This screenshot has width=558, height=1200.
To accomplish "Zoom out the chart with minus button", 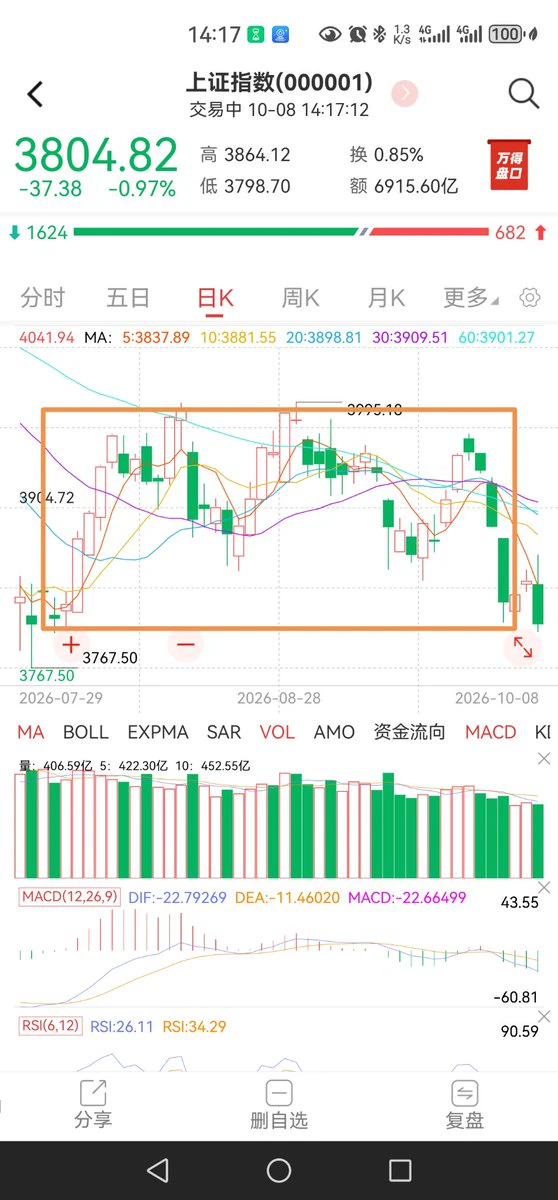I will pos(186,644).
